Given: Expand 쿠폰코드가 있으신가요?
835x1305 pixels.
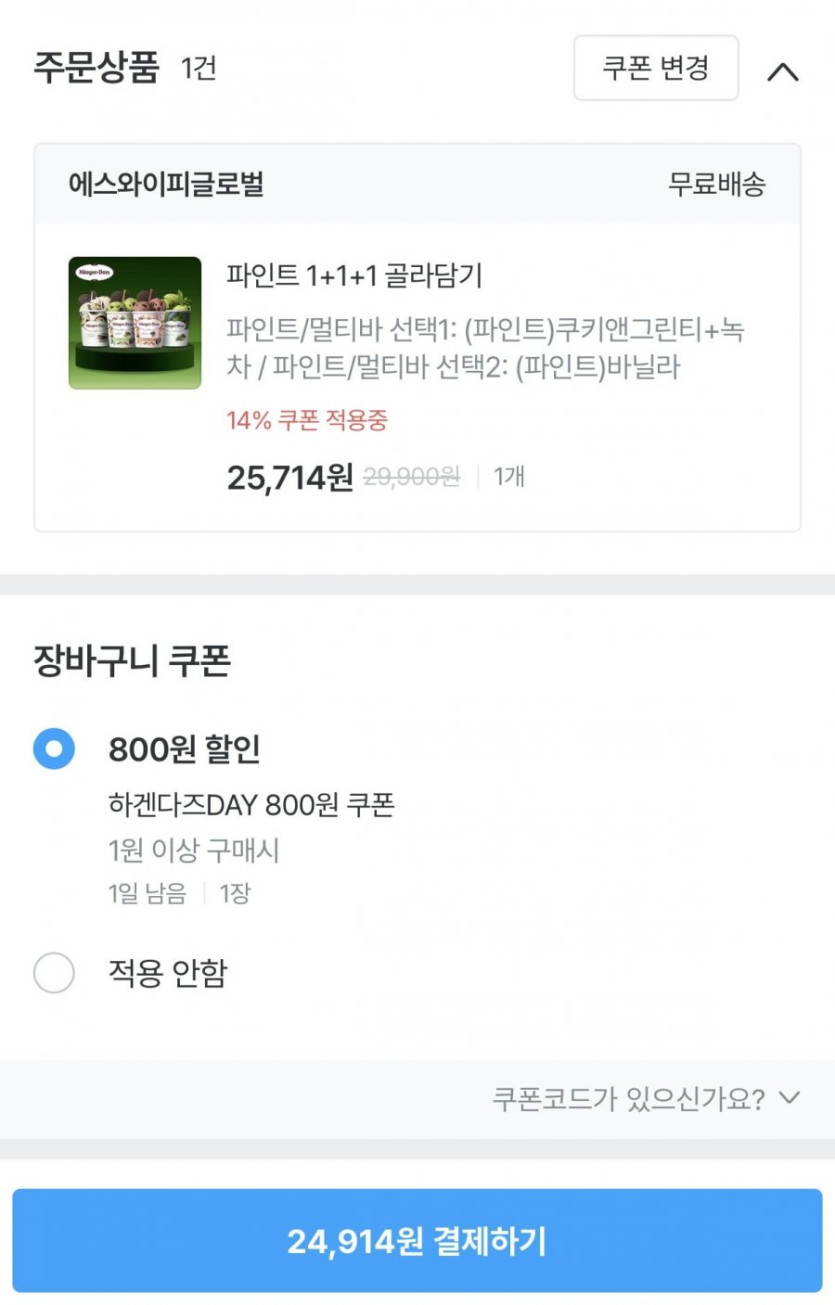Looking at the screenshot, I should [646, 1099].
